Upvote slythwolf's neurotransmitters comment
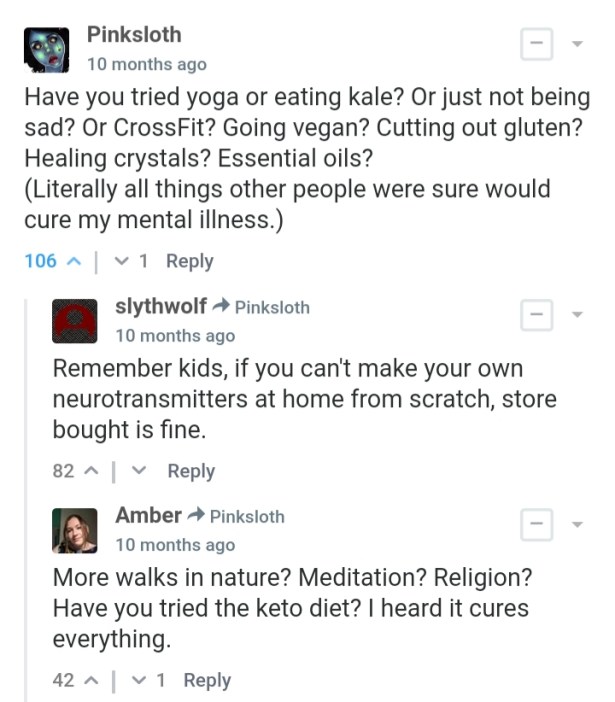Image resolution: width=615 pixels, height=702 pixels. click(91, 471)
